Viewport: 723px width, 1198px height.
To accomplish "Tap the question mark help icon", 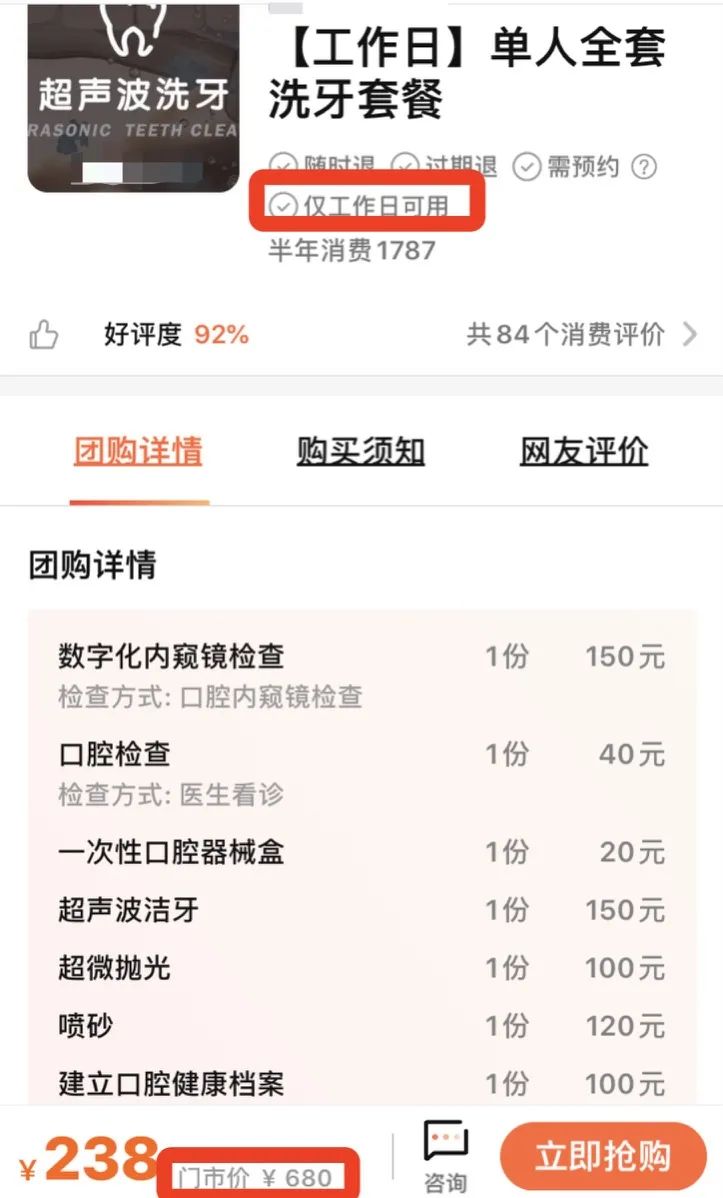I will point(645,166).
